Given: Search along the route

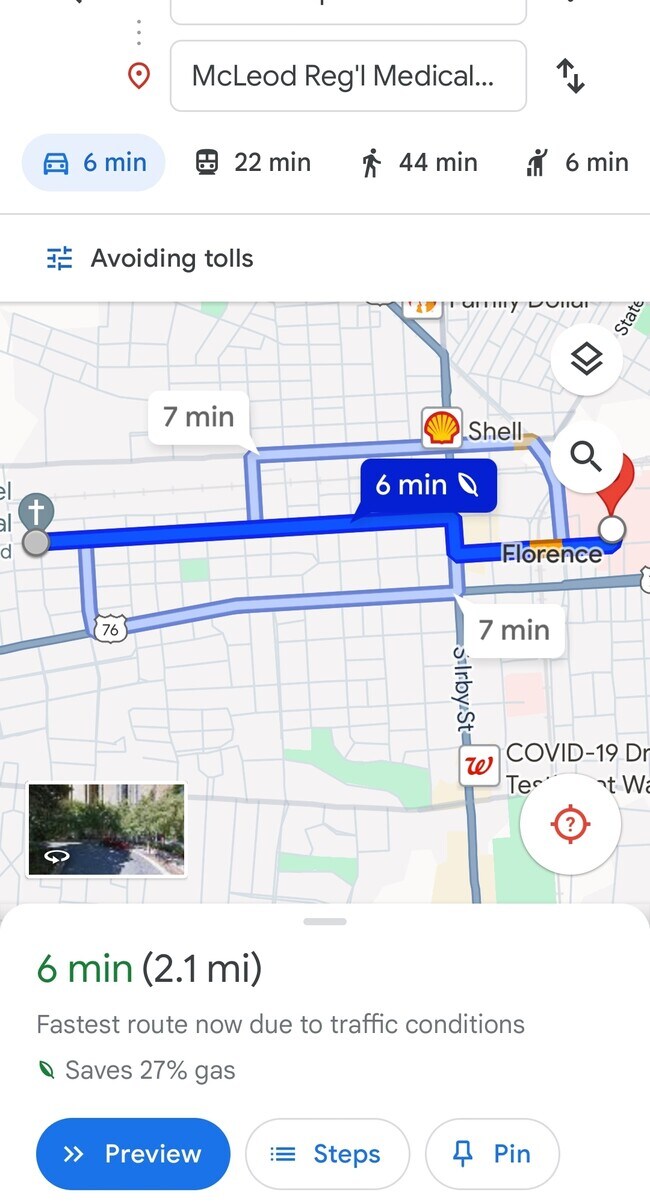Looking at the screenshot, I should 585,457.
